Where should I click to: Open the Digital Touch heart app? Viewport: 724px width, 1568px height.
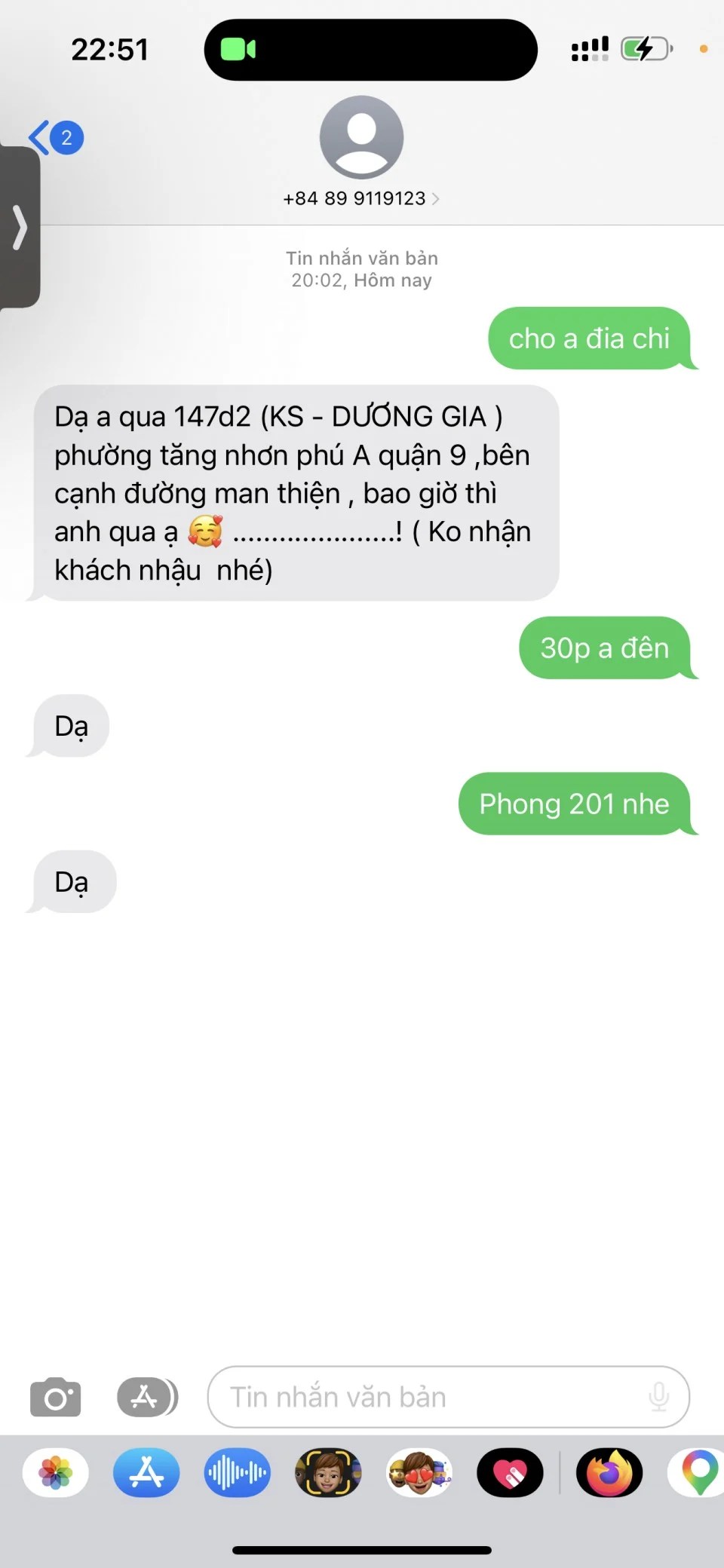(510, 1472)
